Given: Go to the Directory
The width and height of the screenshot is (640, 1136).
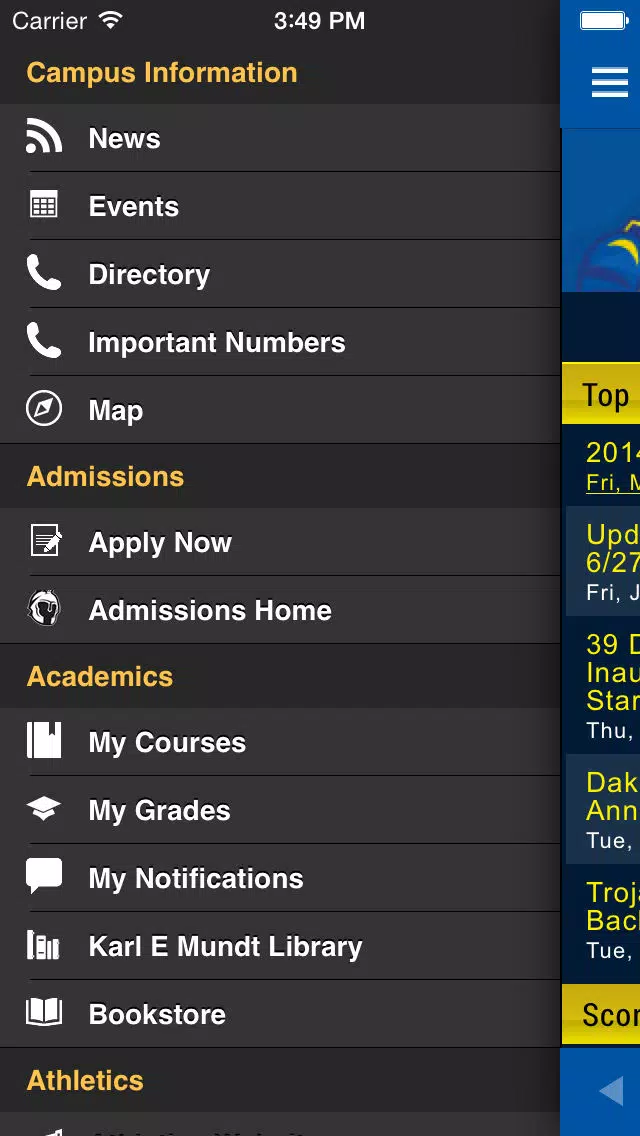Looking at the screenshot, I should (x=280, y=274).
